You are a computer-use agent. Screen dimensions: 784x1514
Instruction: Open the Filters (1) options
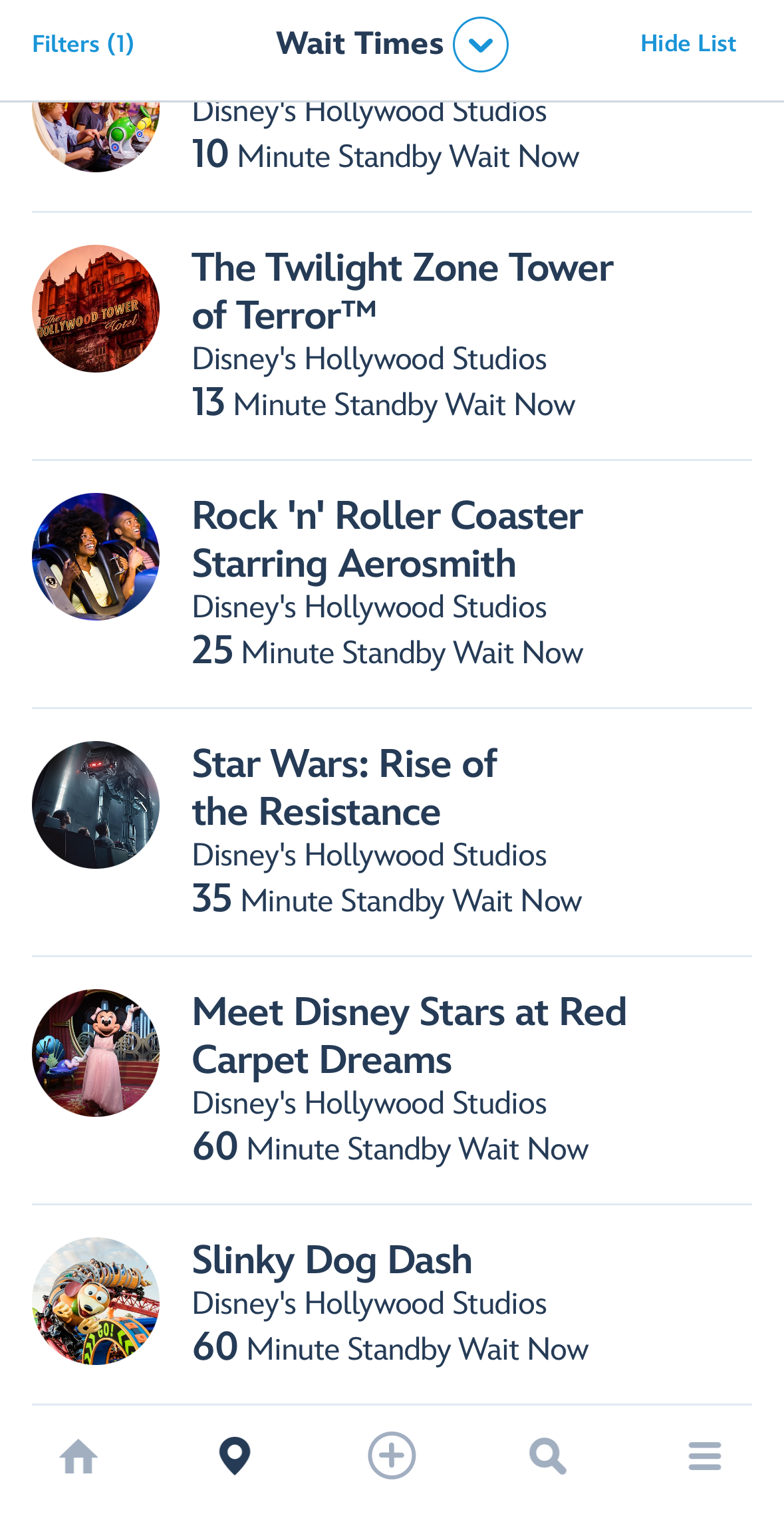[83, 44]
